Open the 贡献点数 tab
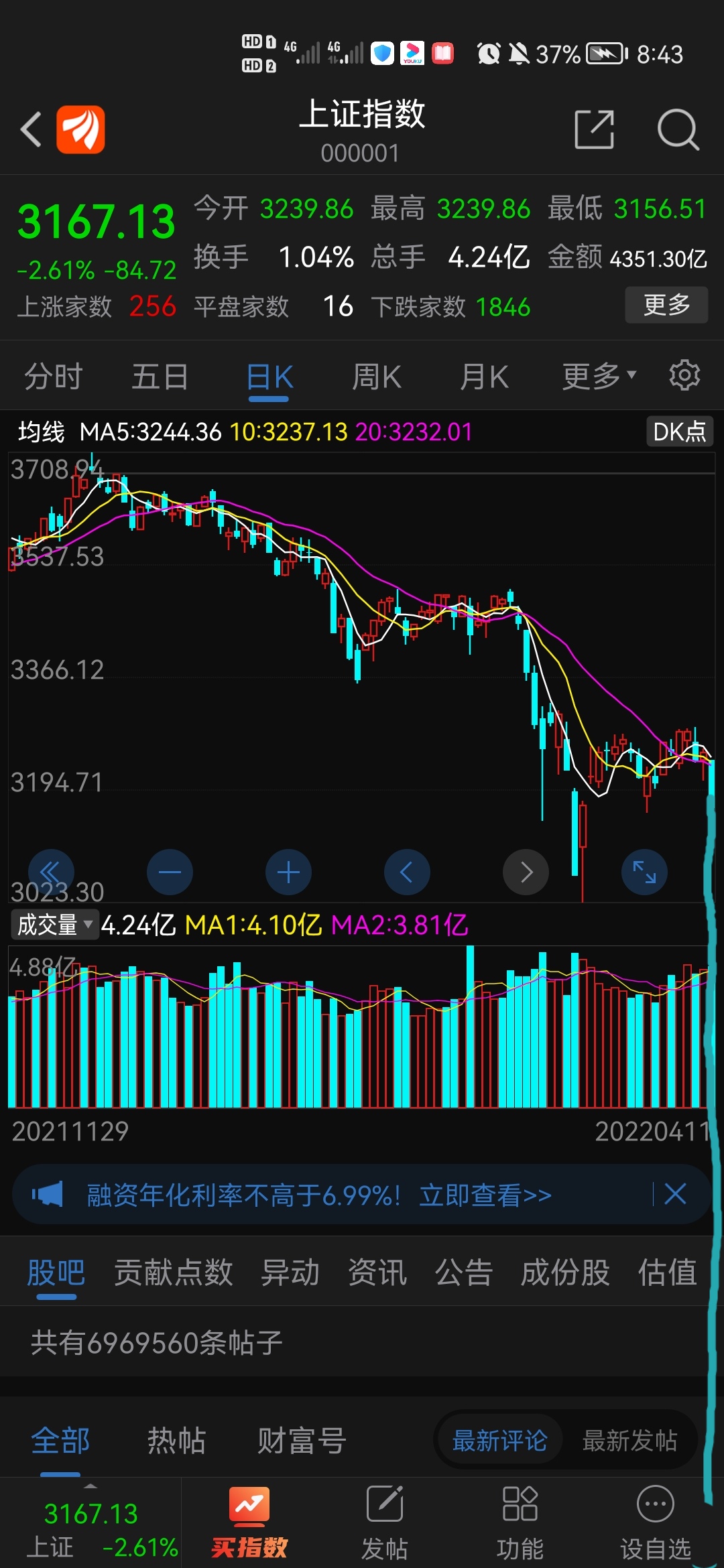Screen dimensions: 724x1568 tap(173, 1272)
